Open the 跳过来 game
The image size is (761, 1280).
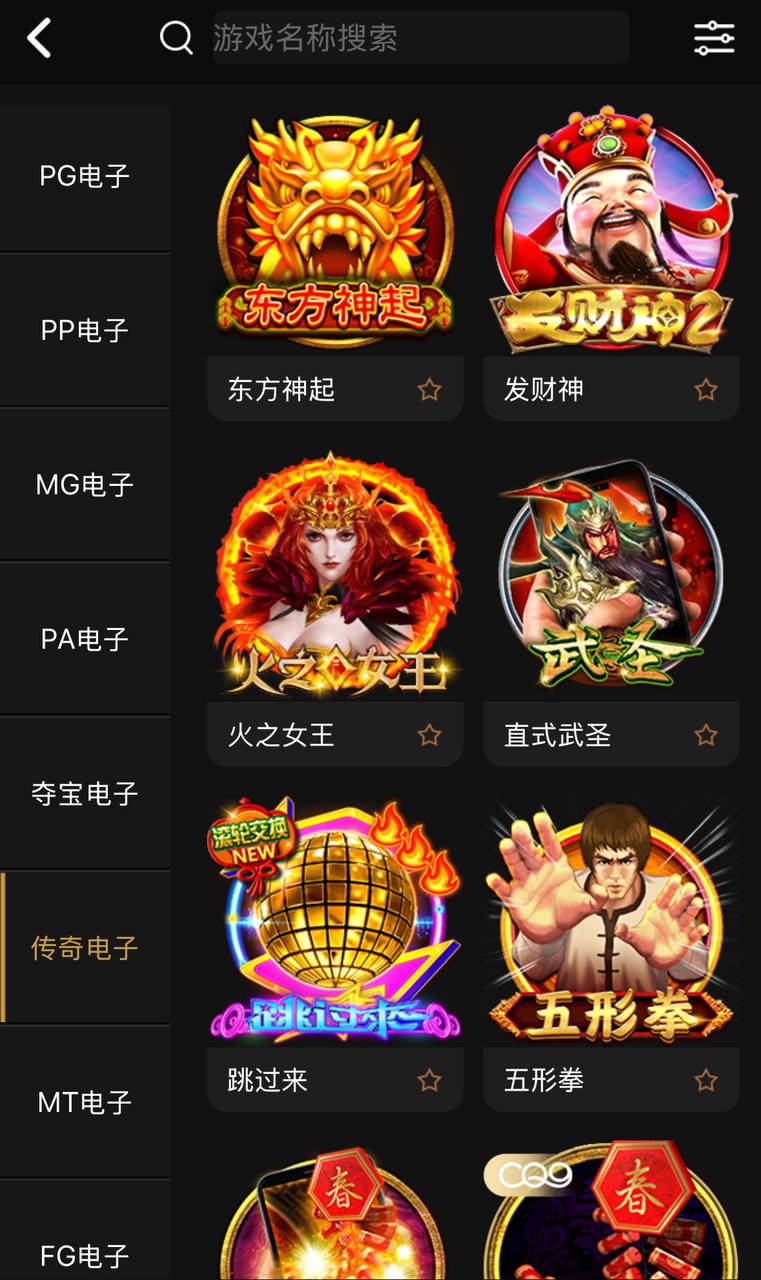[x=335, y=922]
